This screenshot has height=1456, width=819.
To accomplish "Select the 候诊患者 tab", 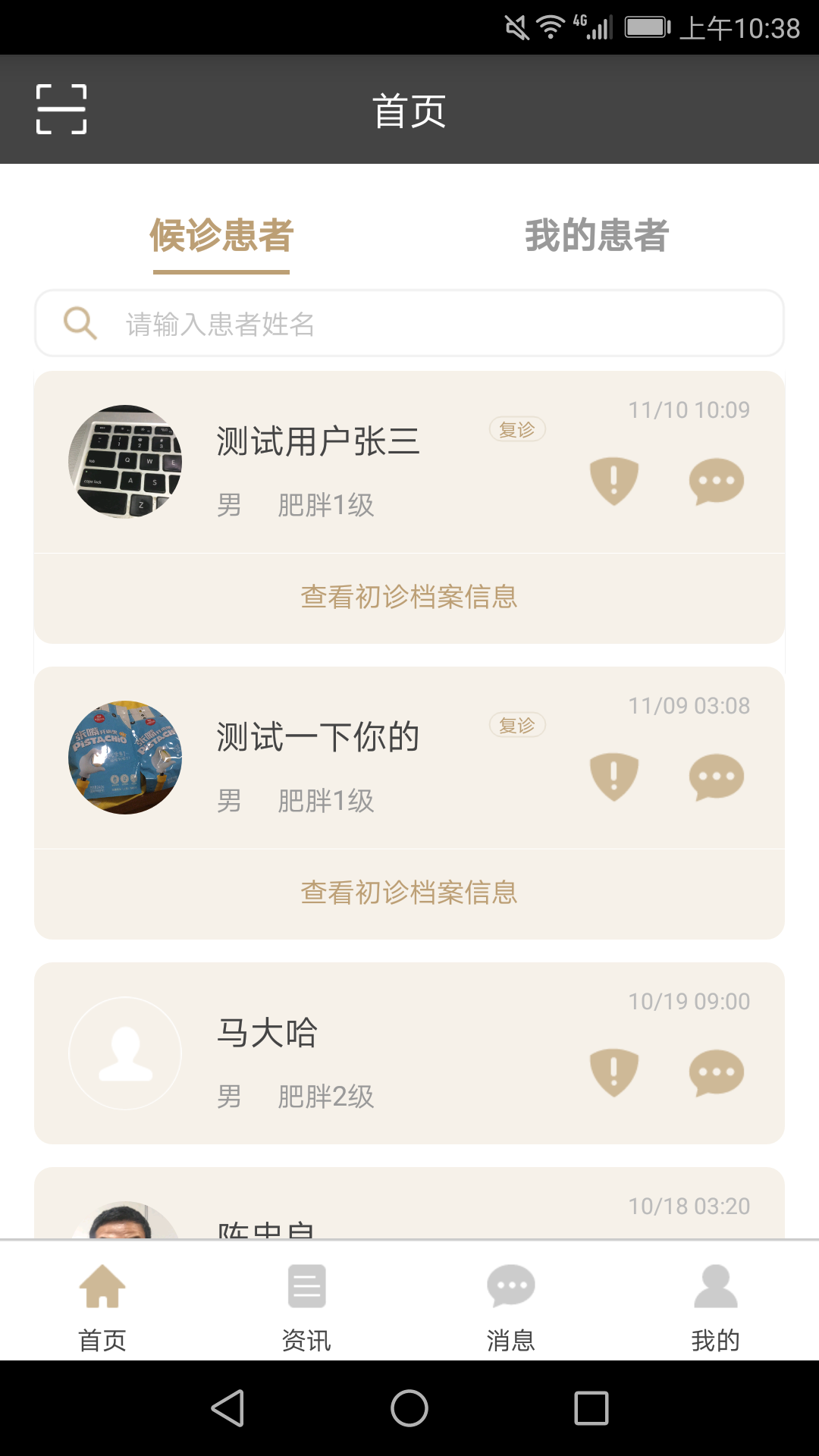I will point(221,235).
